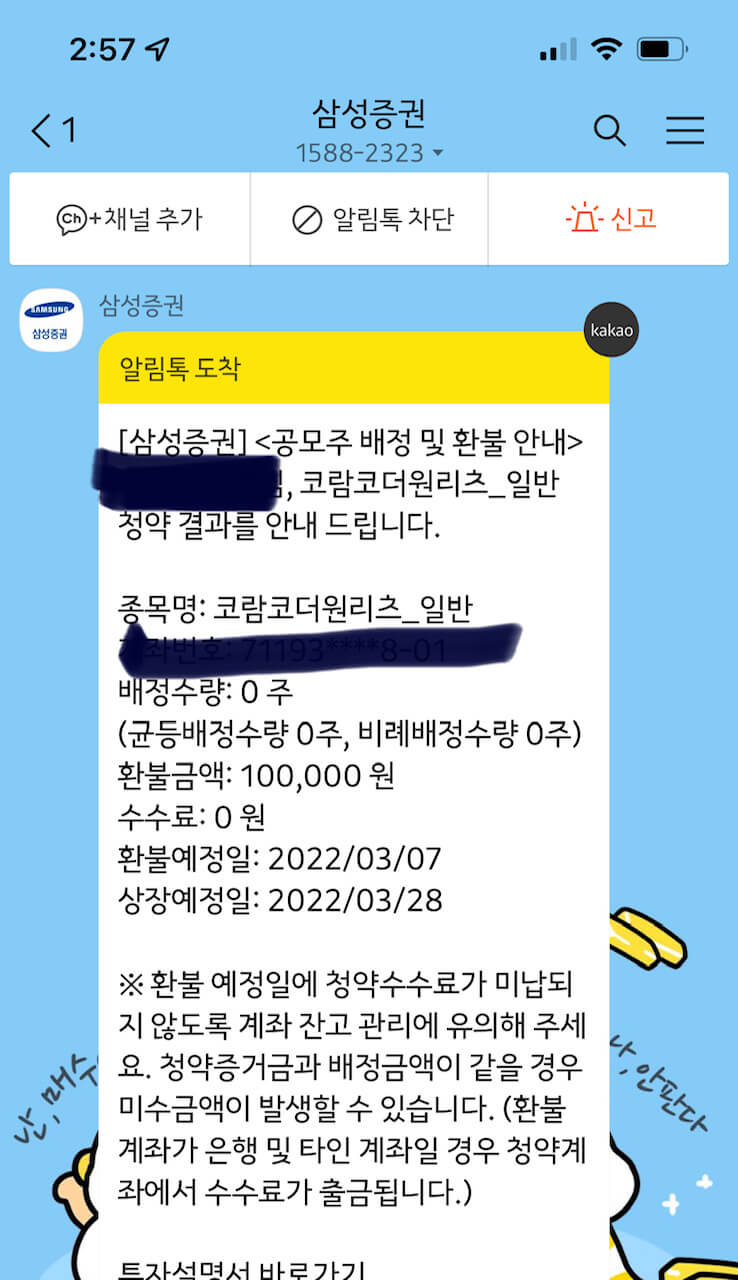Open the 투자설명서 바로가기 link

(x=245, y=1270)
